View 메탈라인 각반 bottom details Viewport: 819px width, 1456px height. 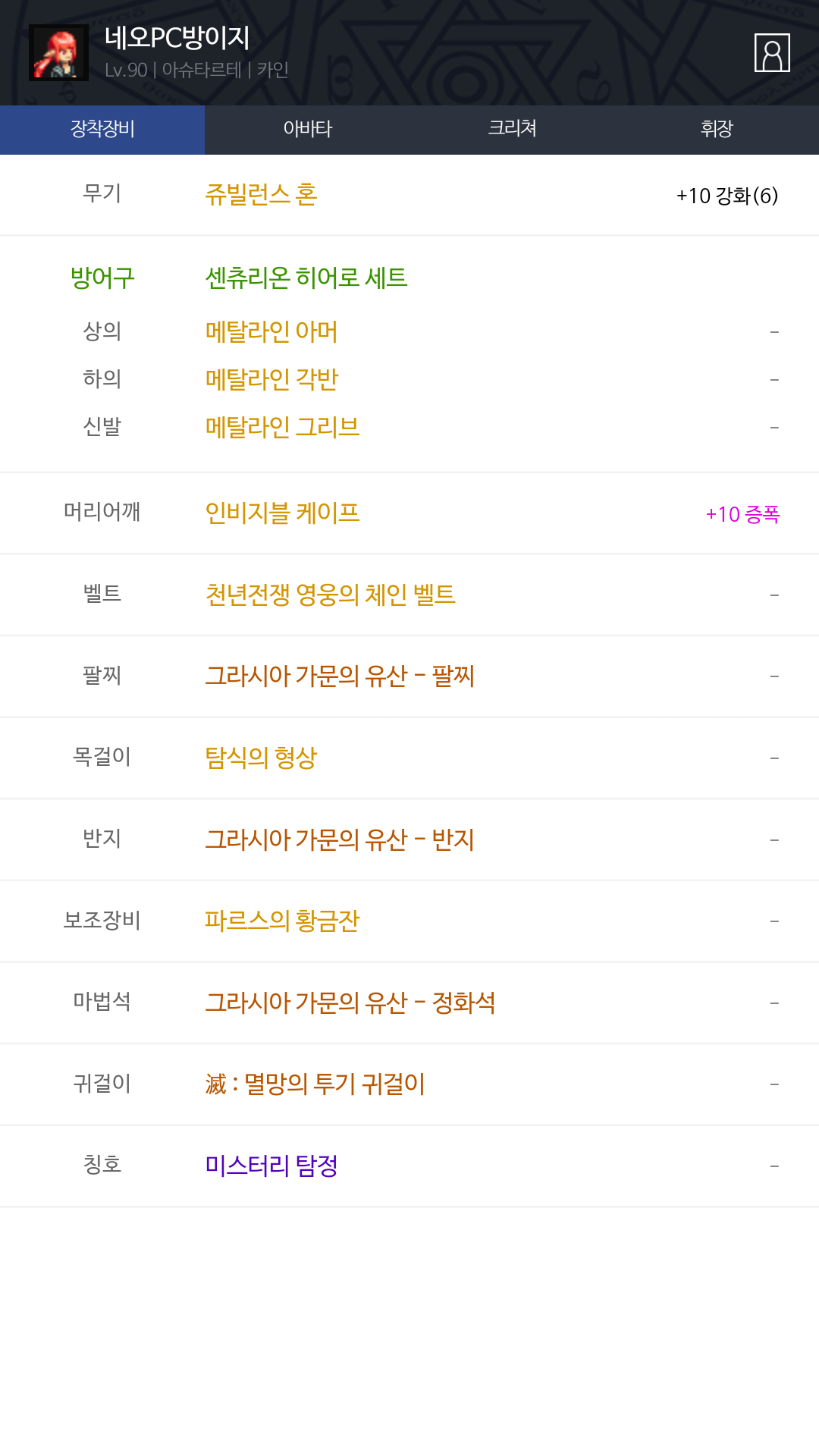pyautogui.click(x=271, y=379)
